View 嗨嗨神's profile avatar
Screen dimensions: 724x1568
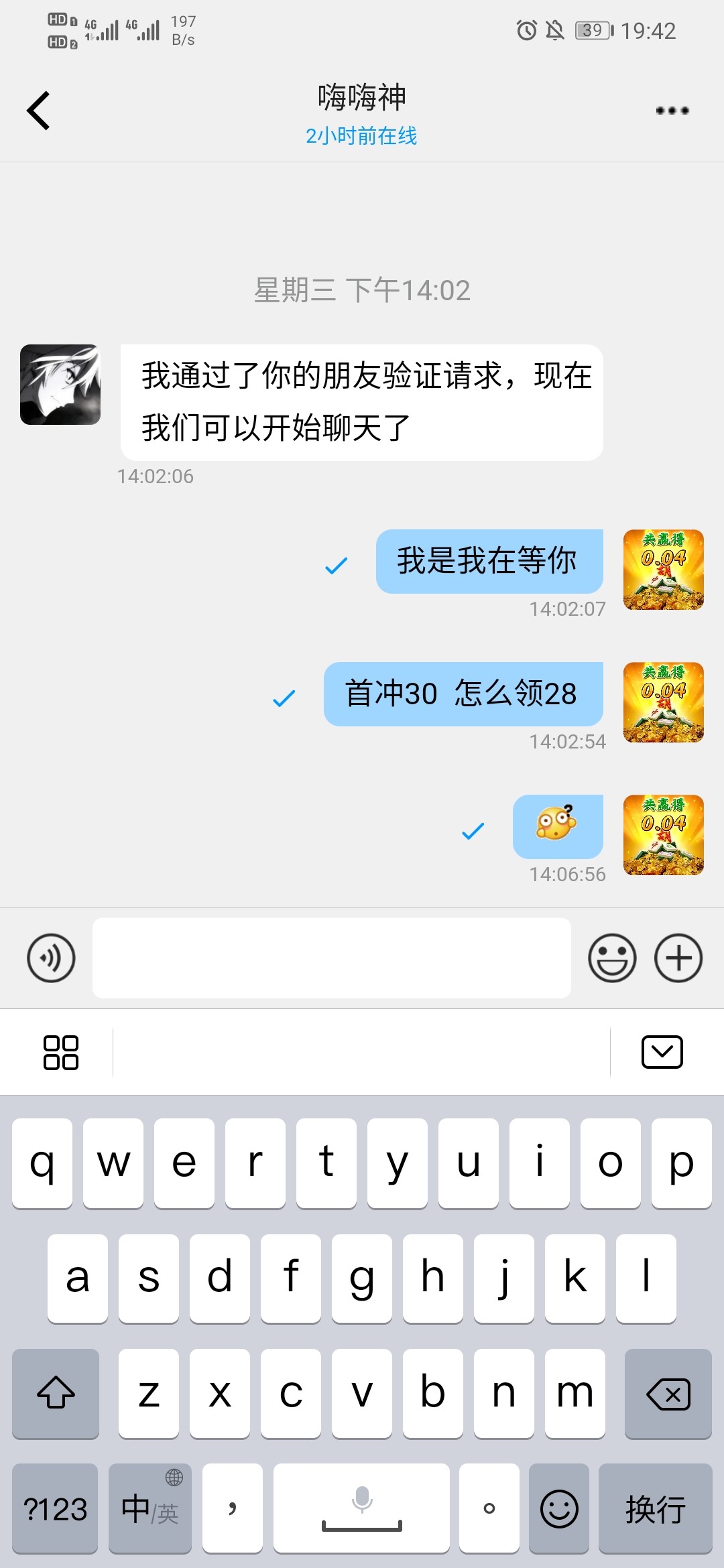click(60, 385)
